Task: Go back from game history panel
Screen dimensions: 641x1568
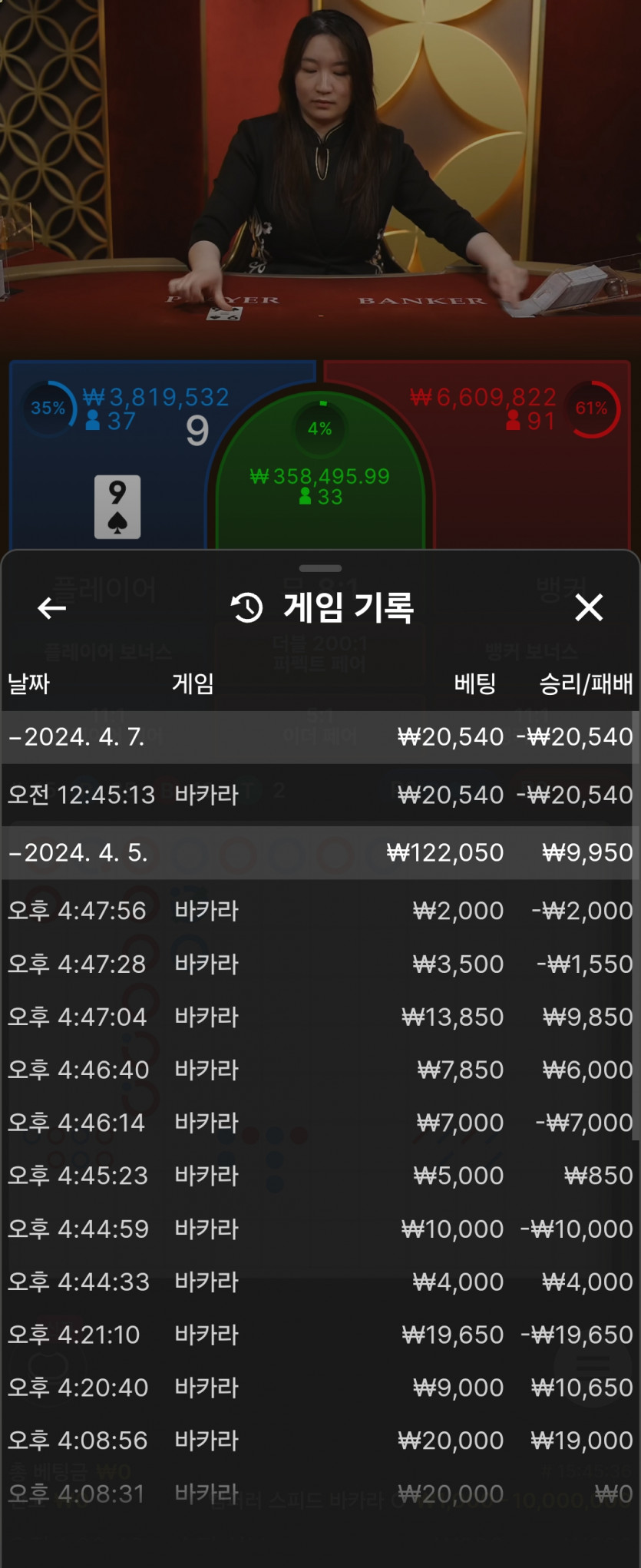Action: (51, 608)
